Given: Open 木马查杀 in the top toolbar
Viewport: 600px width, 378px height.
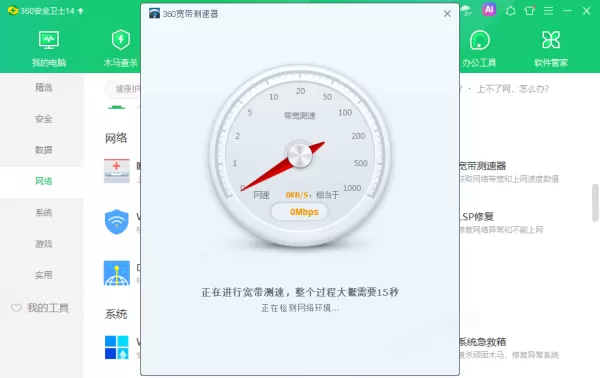Looking at the screenshot, I should point(121,49).
